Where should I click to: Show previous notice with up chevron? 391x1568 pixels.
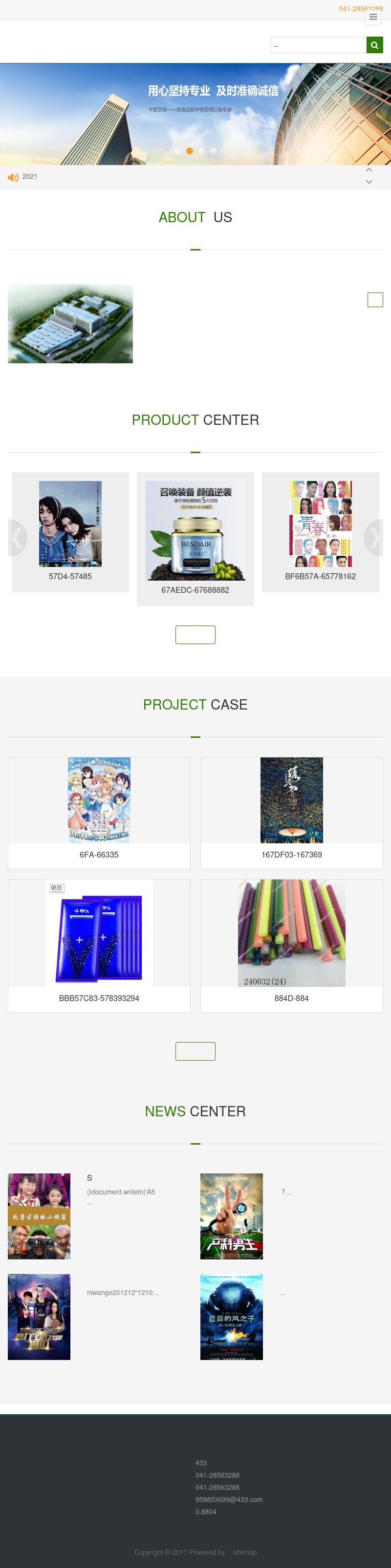tap(369, 170)
